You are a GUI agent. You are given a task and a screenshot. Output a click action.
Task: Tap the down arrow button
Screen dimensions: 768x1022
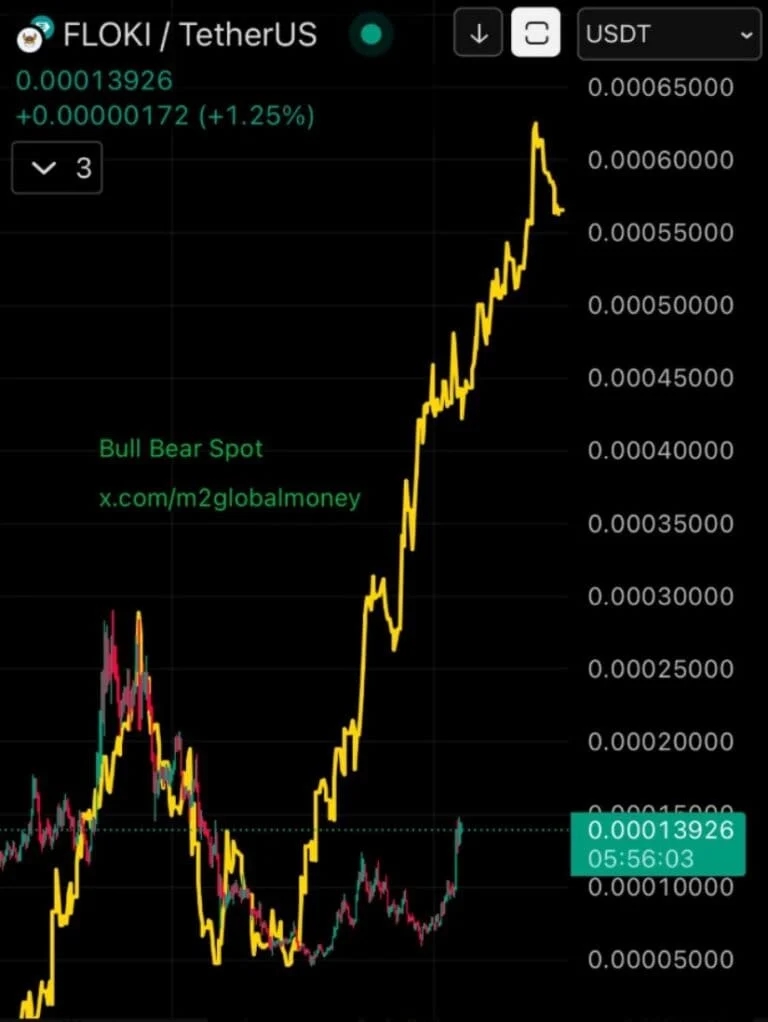(x=478, y=34)
